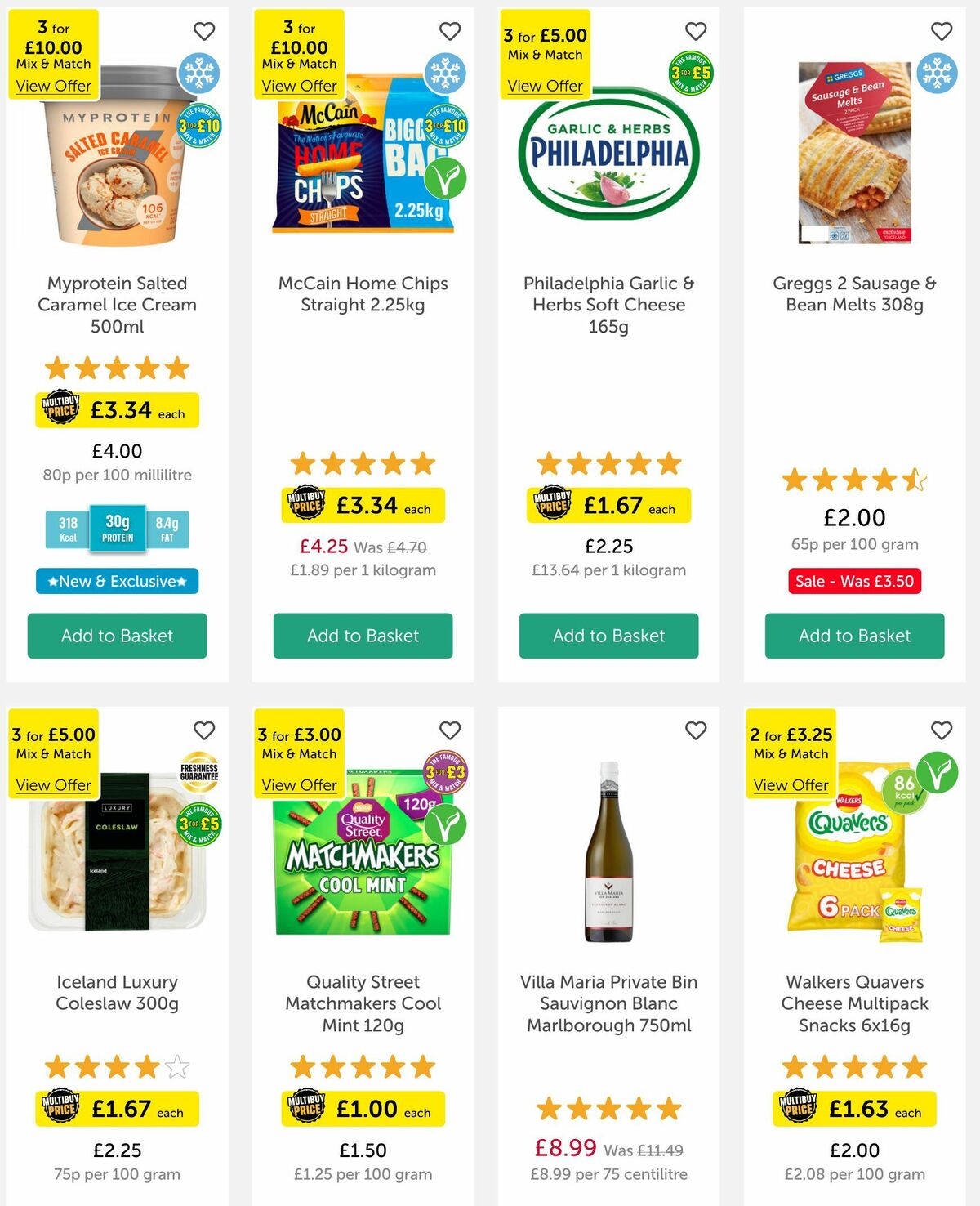Add Philadelphia Garlic & Herbs to basket
Screen dimensions: 980x1206
click(x=608, y=636)
